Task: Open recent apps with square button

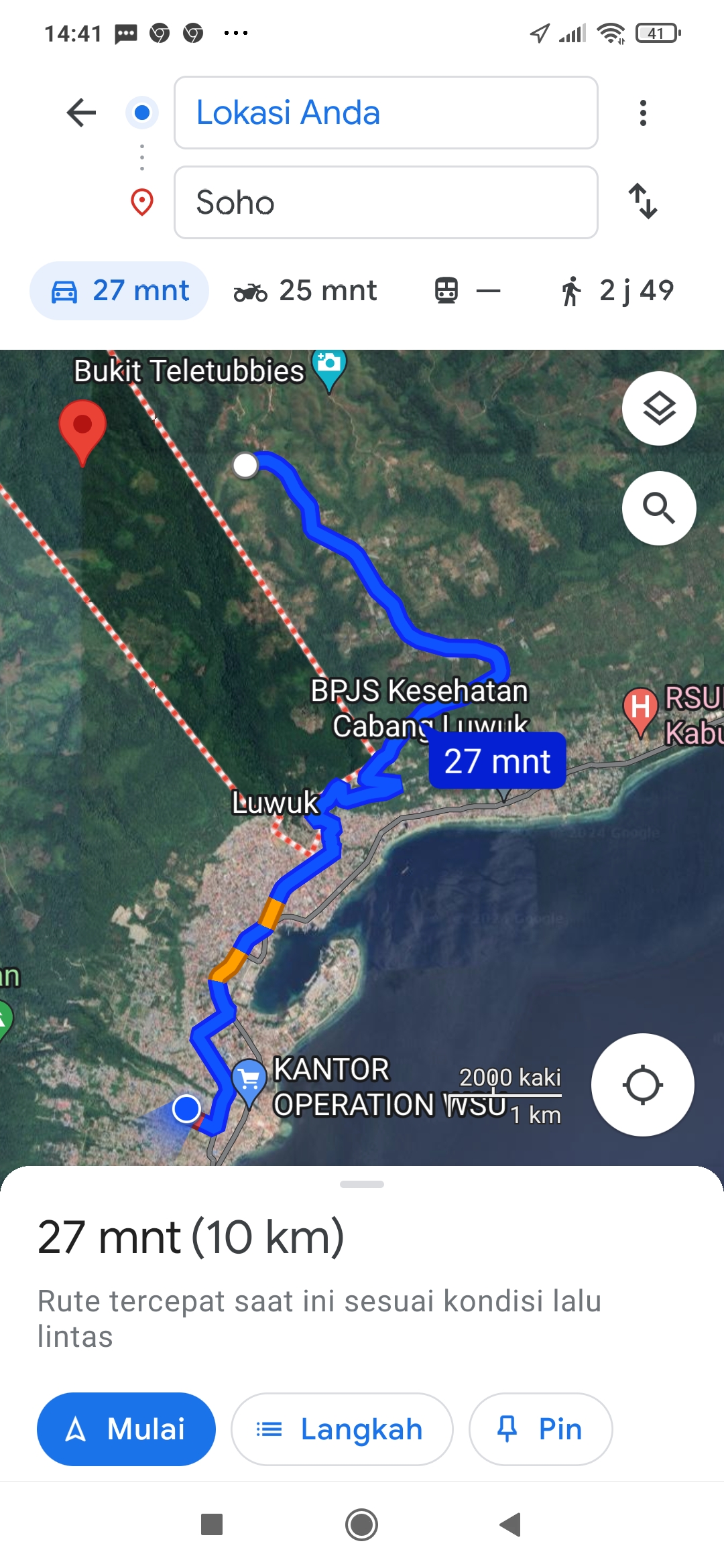Action: pos(212,1525)
